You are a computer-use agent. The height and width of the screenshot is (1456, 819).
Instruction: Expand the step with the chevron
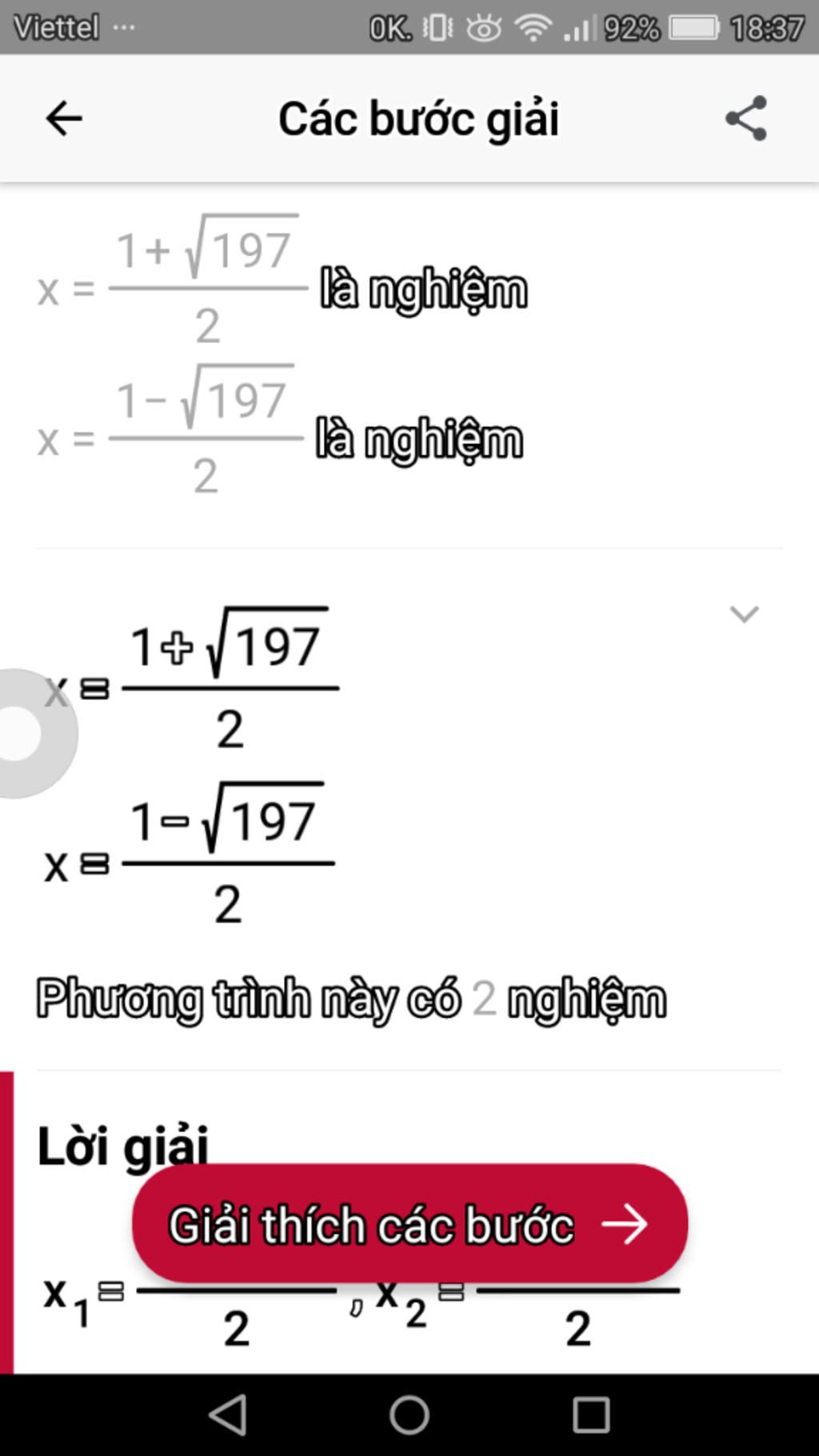[x=744, y=614]
